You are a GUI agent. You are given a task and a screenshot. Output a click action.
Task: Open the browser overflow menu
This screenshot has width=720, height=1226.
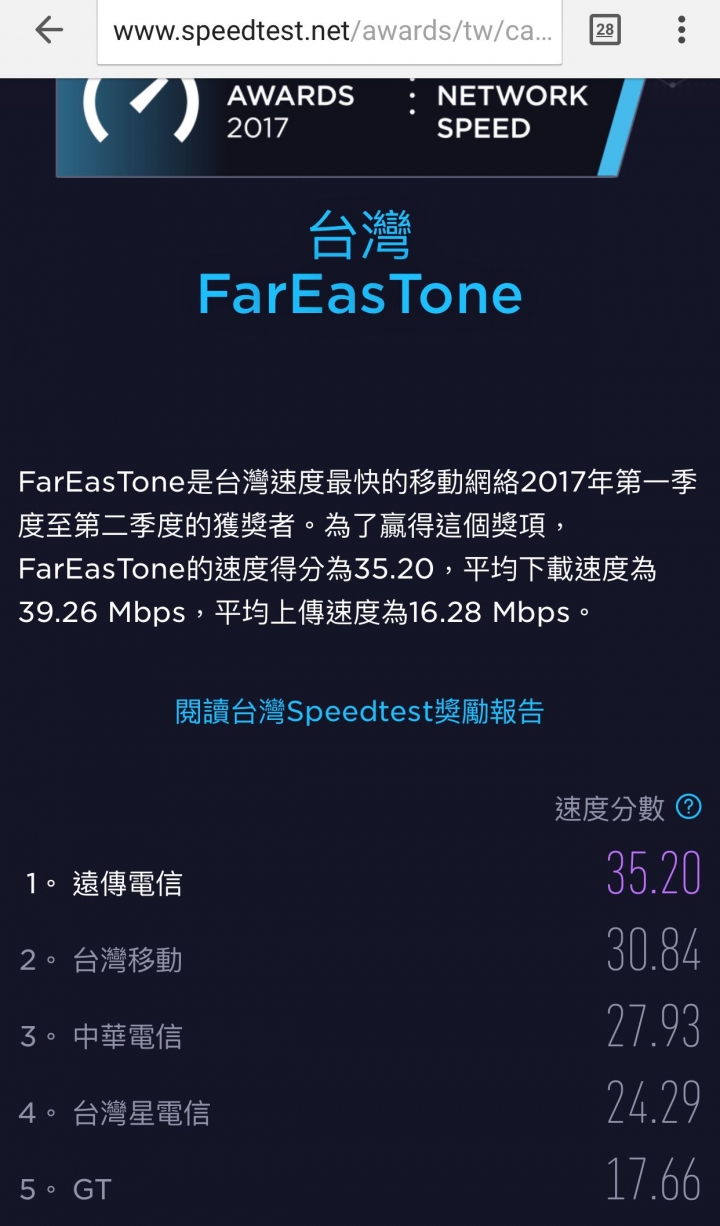(681, 31)
